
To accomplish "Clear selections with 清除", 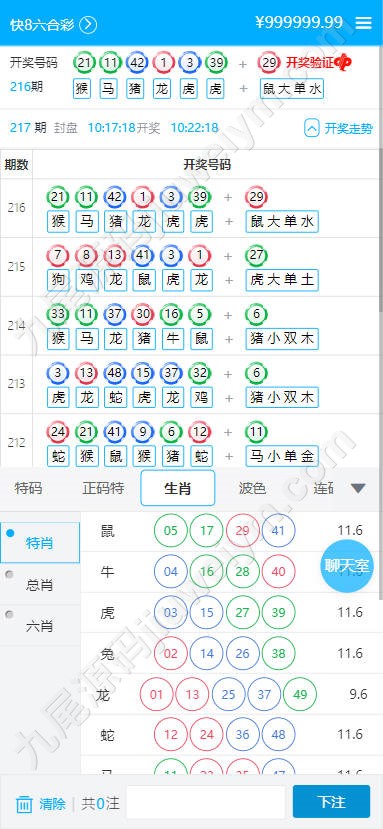I will (x=41, y=804).
